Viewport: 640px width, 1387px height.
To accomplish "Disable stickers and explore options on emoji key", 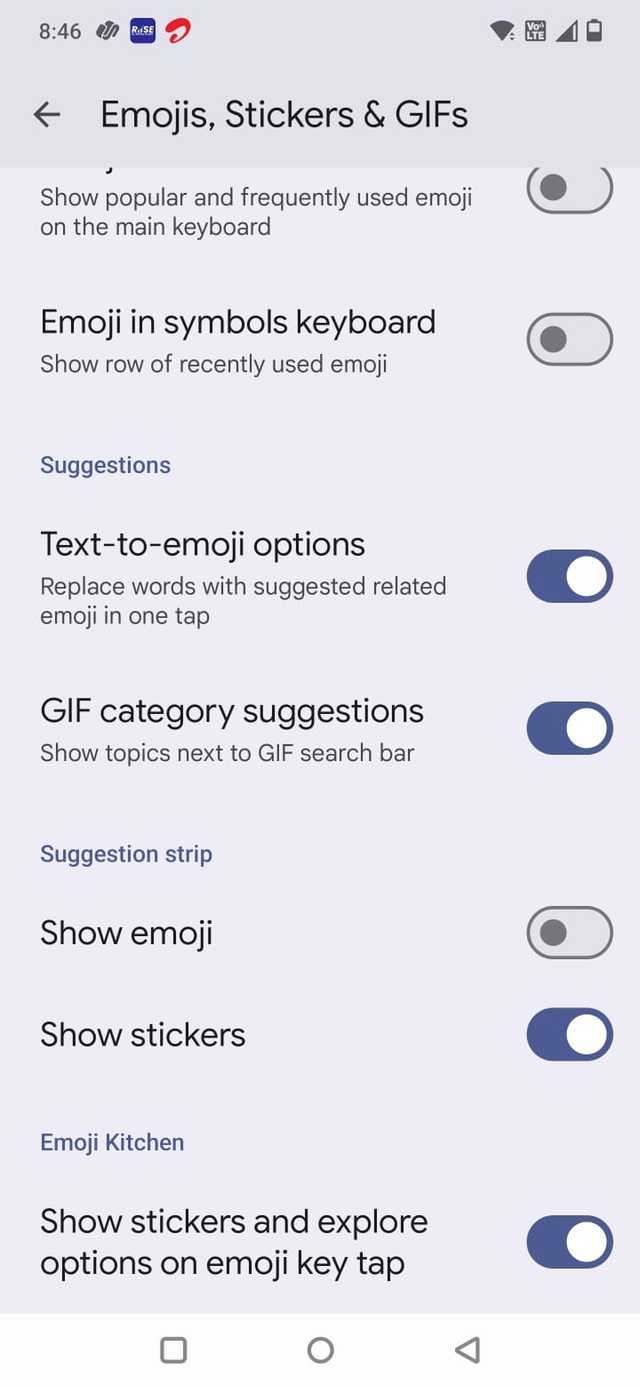I will (569, 1242).
